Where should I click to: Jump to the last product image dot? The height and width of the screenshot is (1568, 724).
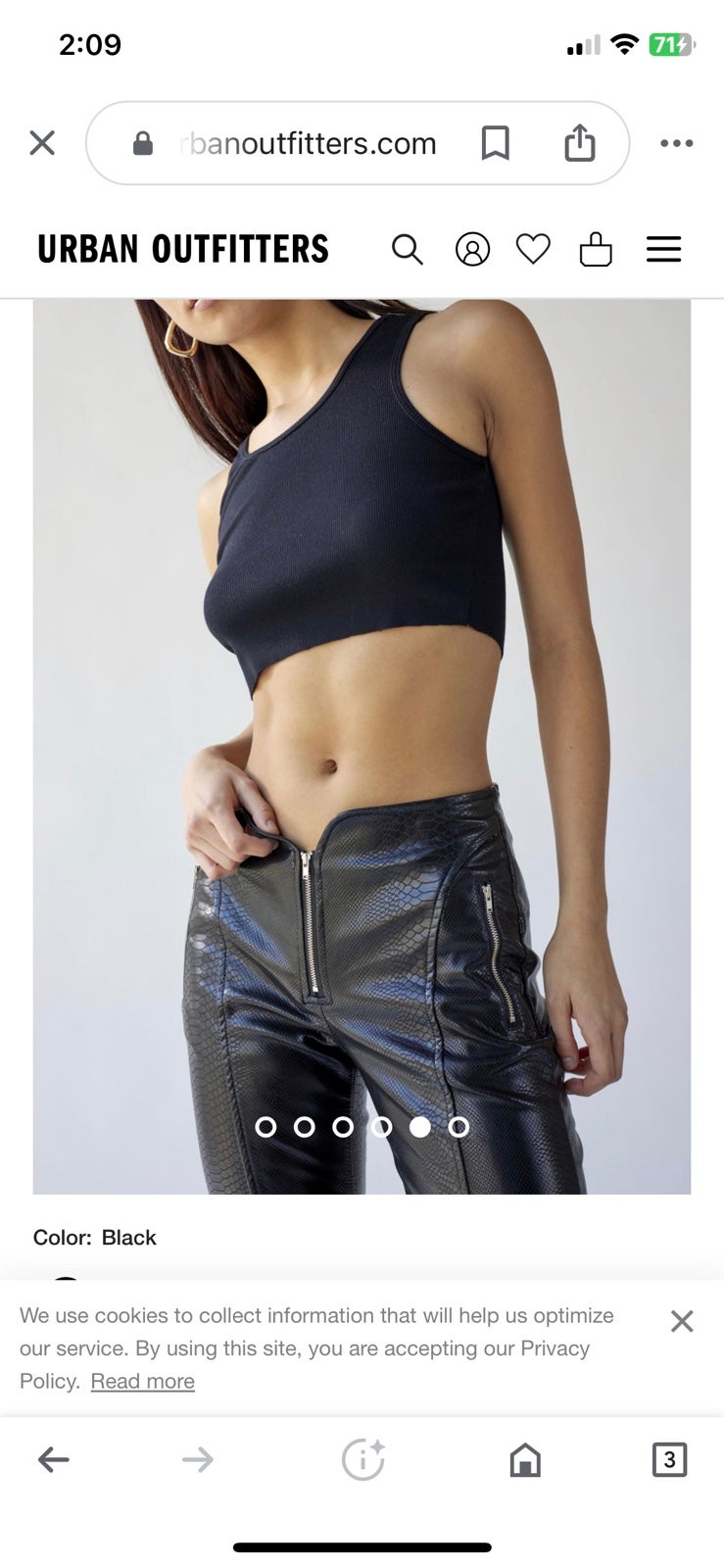point(459,1127)
